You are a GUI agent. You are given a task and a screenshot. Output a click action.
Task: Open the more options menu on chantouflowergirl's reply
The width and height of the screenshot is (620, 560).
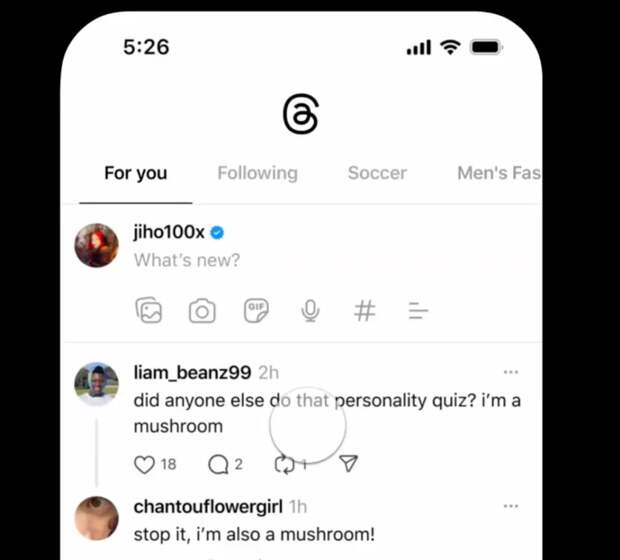[x=511, y=507]
